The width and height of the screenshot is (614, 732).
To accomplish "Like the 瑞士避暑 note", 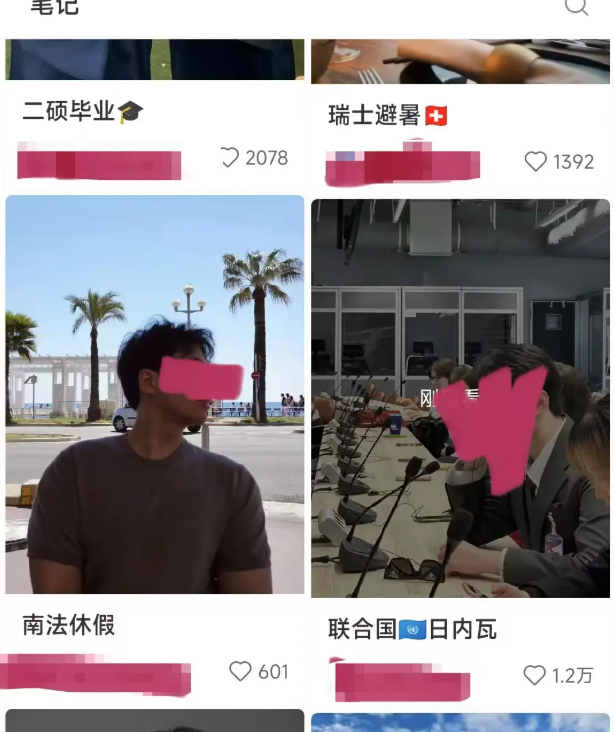I will pos(537,162).
